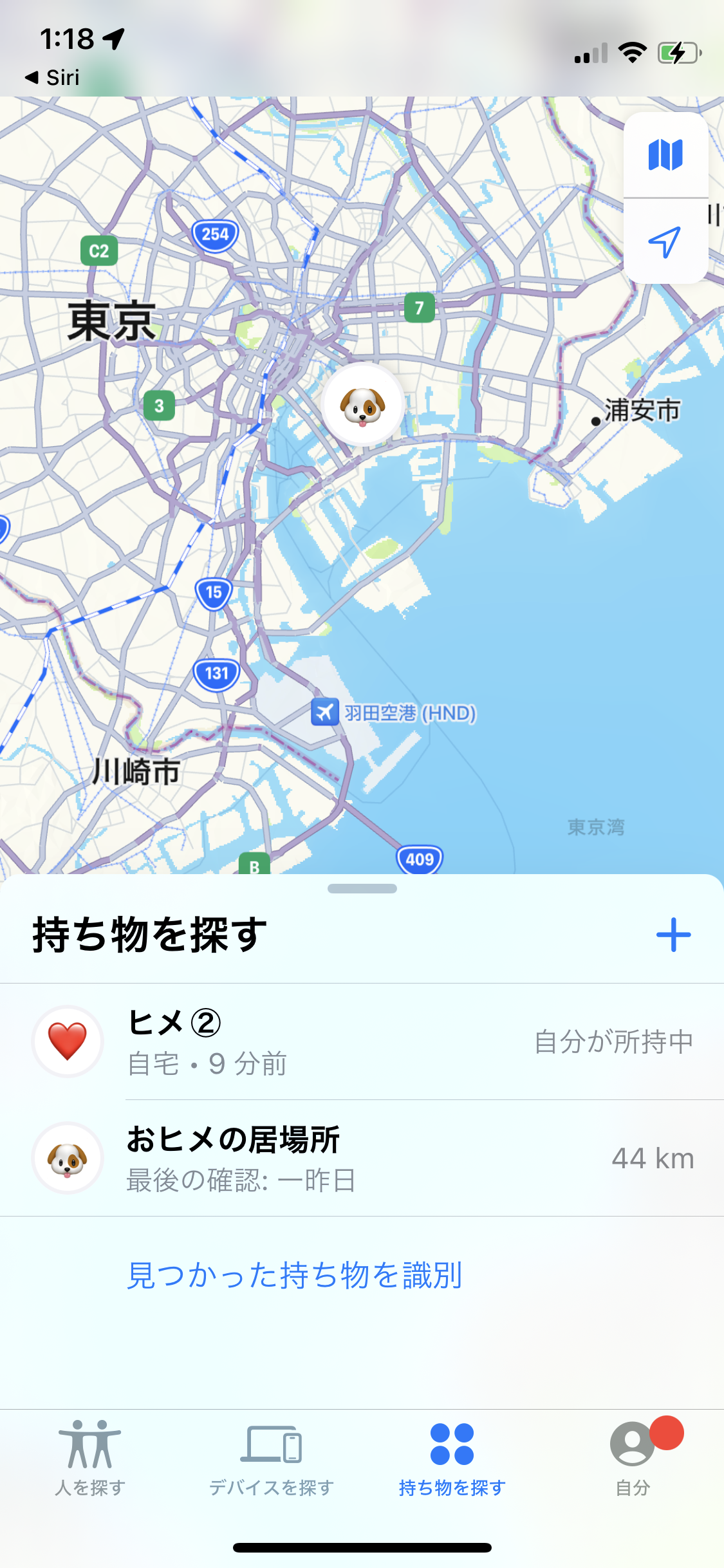Tap the dog marker on the map
Image resolution: width=724 pixels, height=1568 pixels.
(x=363, y=405)
